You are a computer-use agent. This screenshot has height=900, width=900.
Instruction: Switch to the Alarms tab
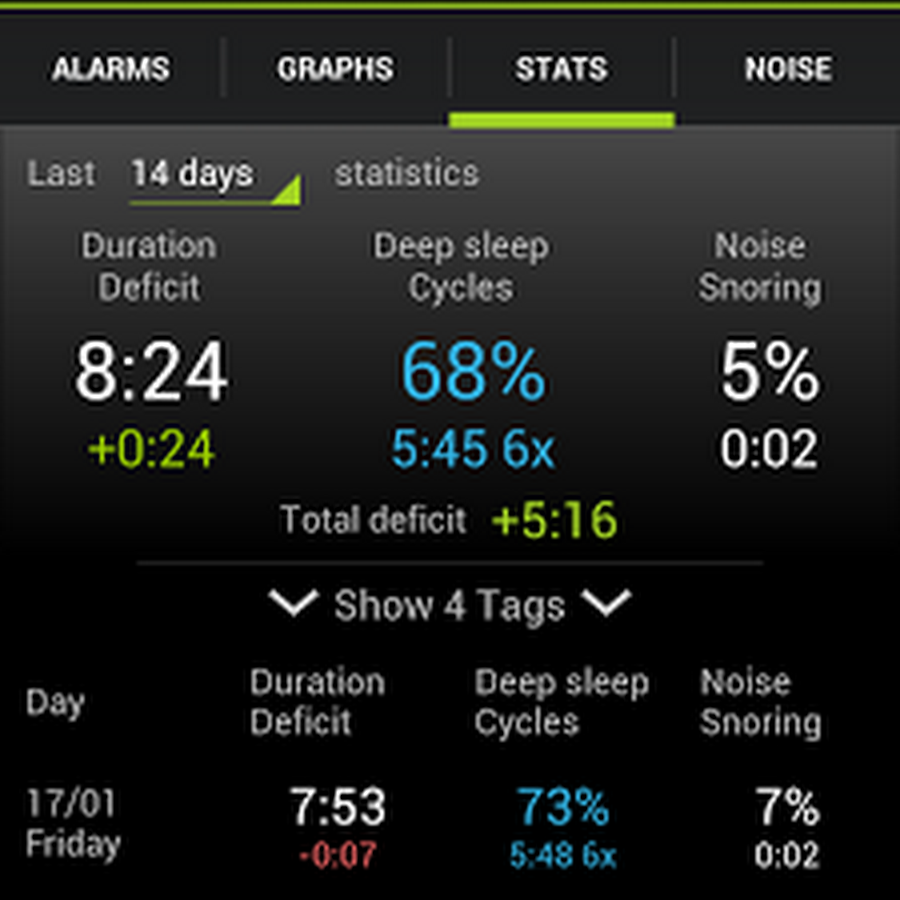pos(111,70)
